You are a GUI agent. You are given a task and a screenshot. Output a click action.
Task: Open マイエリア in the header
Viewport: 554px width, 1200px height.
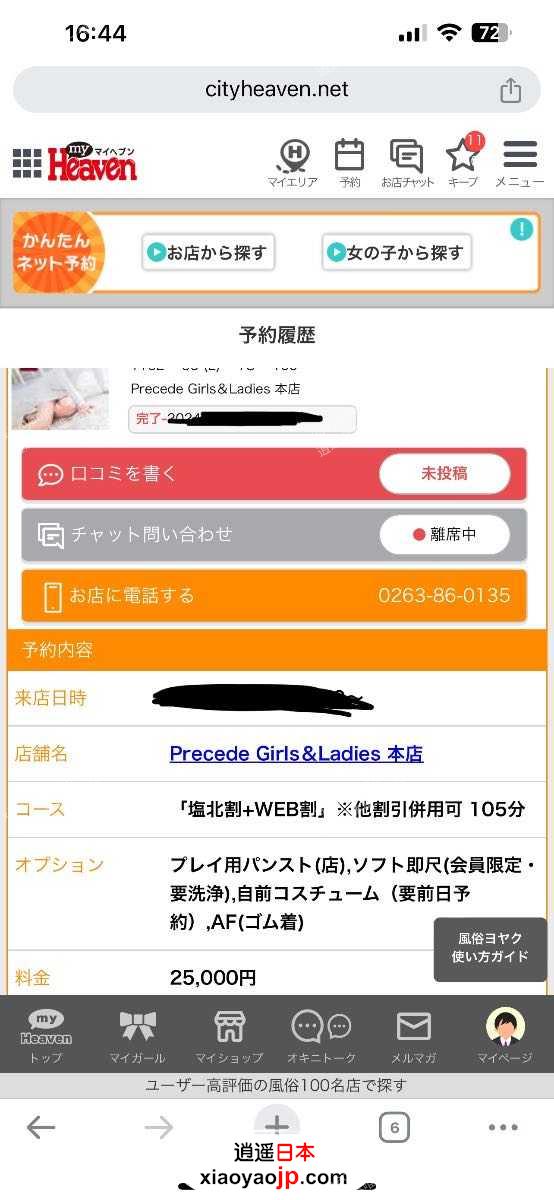[292, 164]
